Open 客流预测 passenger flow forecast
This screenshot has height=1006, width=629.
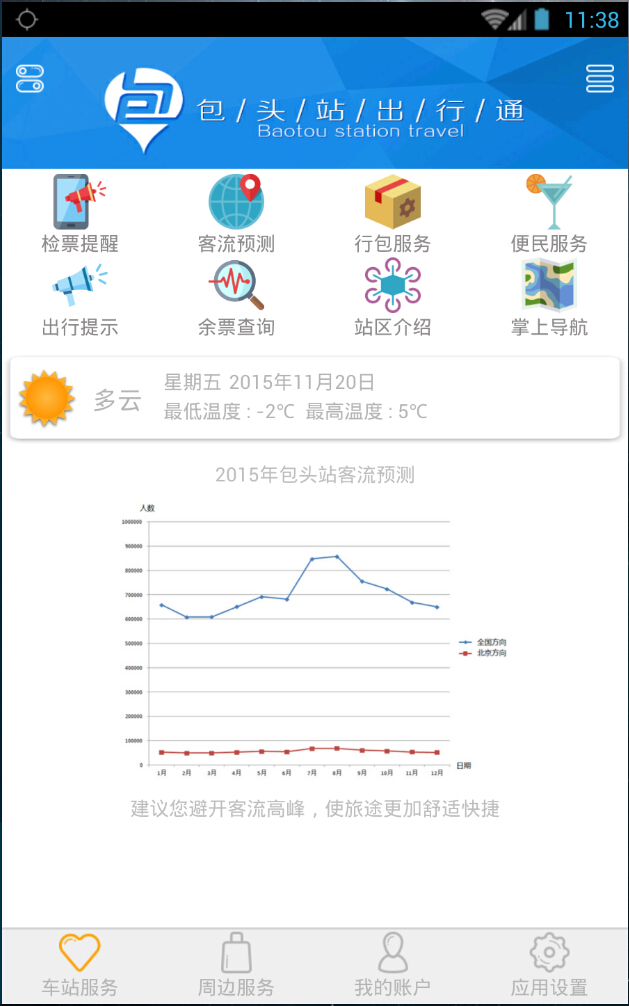pyautogui.click(x=236, y=213)
